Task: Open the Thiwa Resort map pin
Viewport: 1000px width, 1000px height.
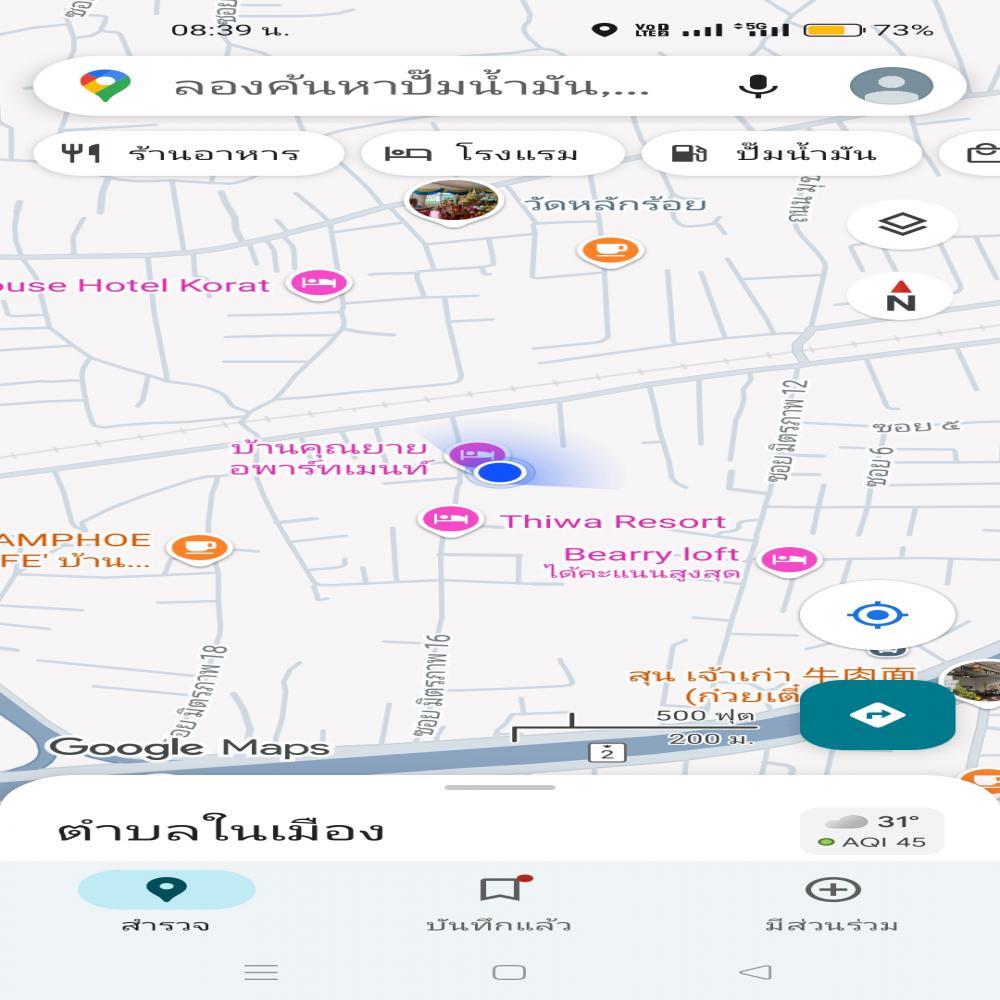Action: tap(448, 519)
